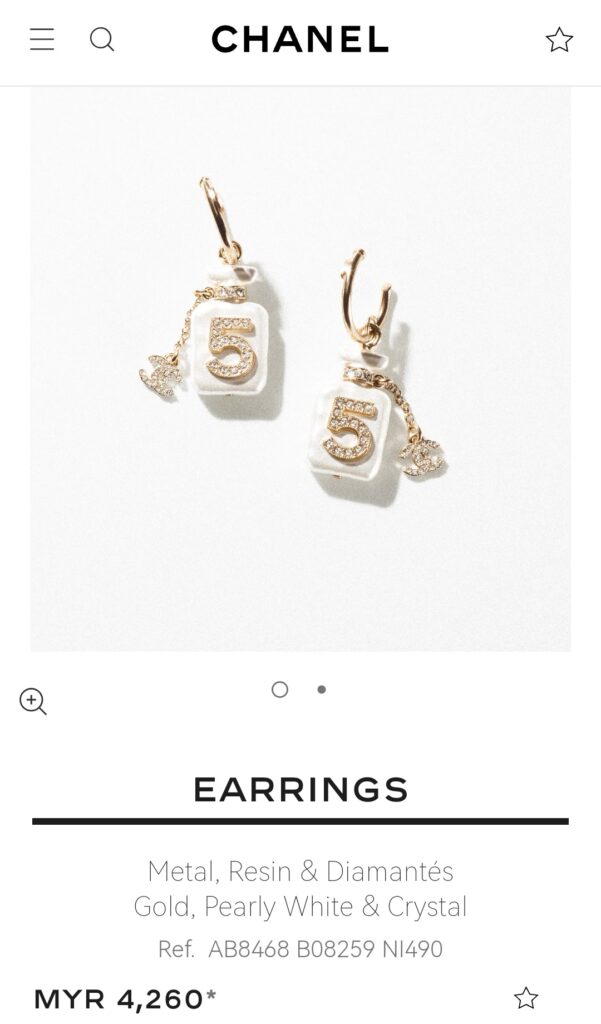Viewport: 601px width, 1024px height.
Task: Add earrings to wishlist beside price
Action: 526,997
